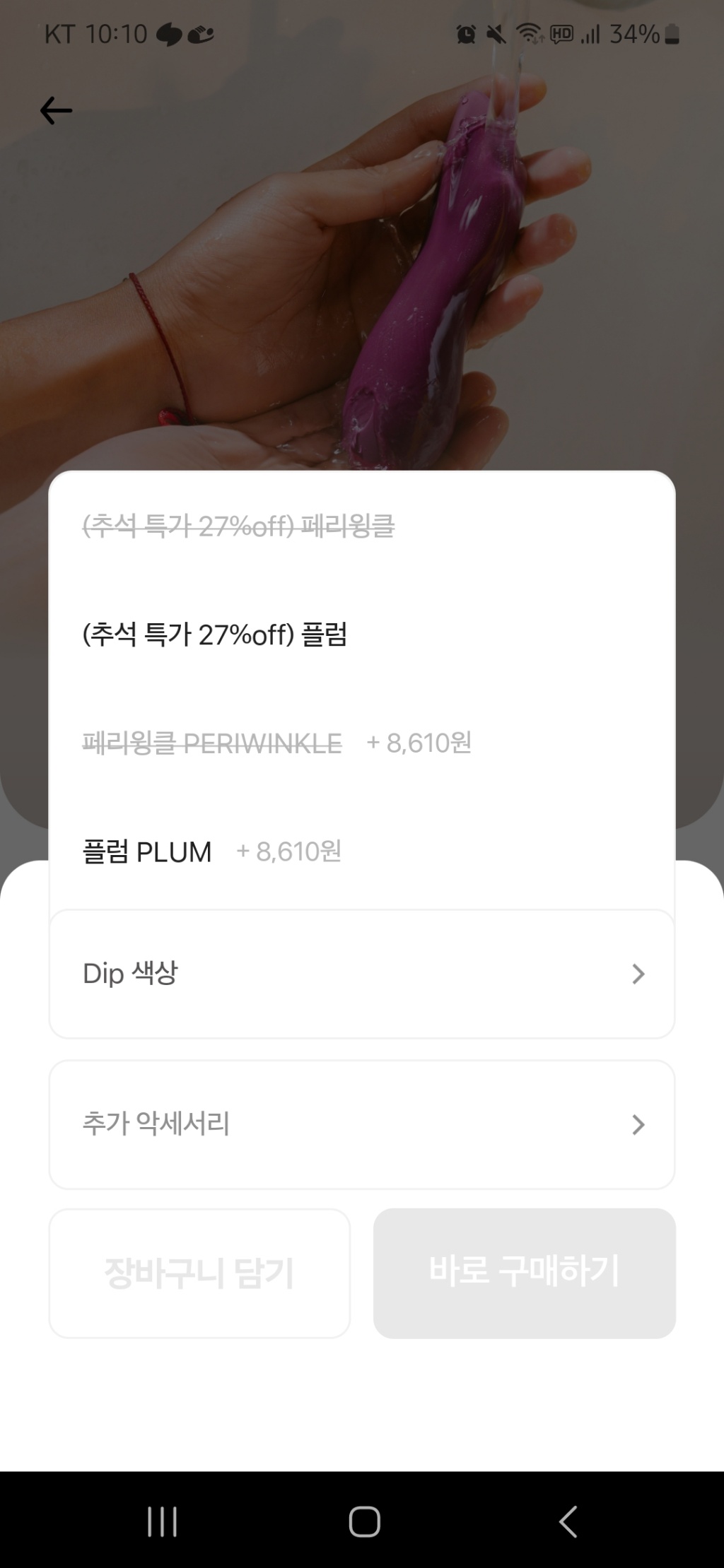Select the (추석 특가 27%off) 플럼 option

pos(215,635)
